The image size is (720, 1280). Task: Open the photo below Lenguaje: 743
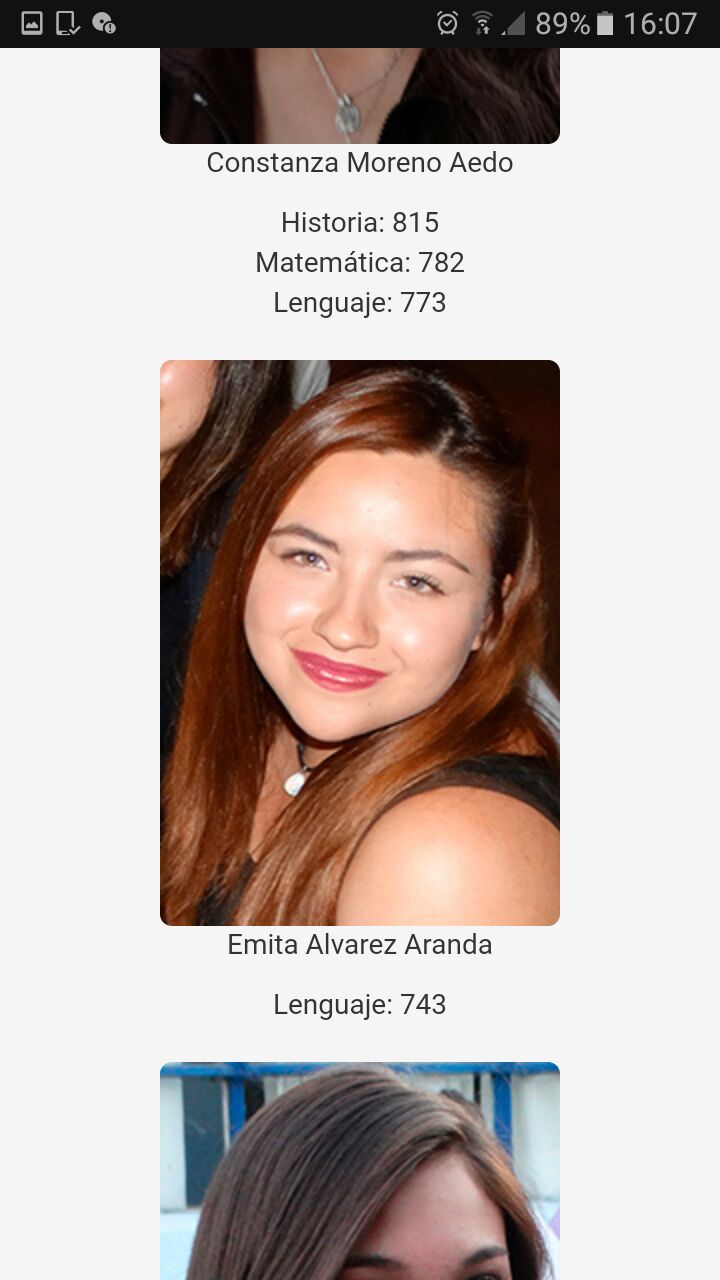(360, 1171)
